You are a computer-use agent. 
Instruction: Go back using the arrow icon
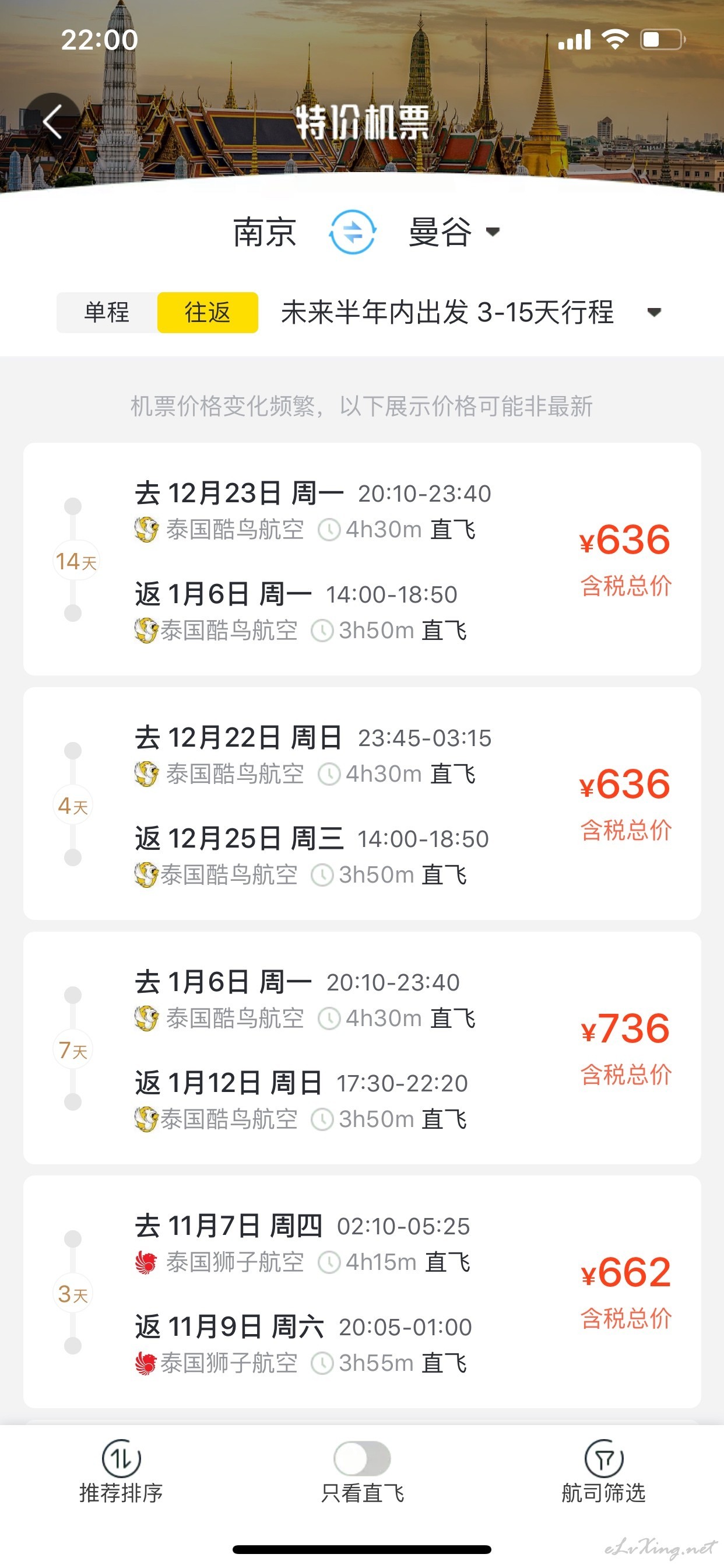53,121
